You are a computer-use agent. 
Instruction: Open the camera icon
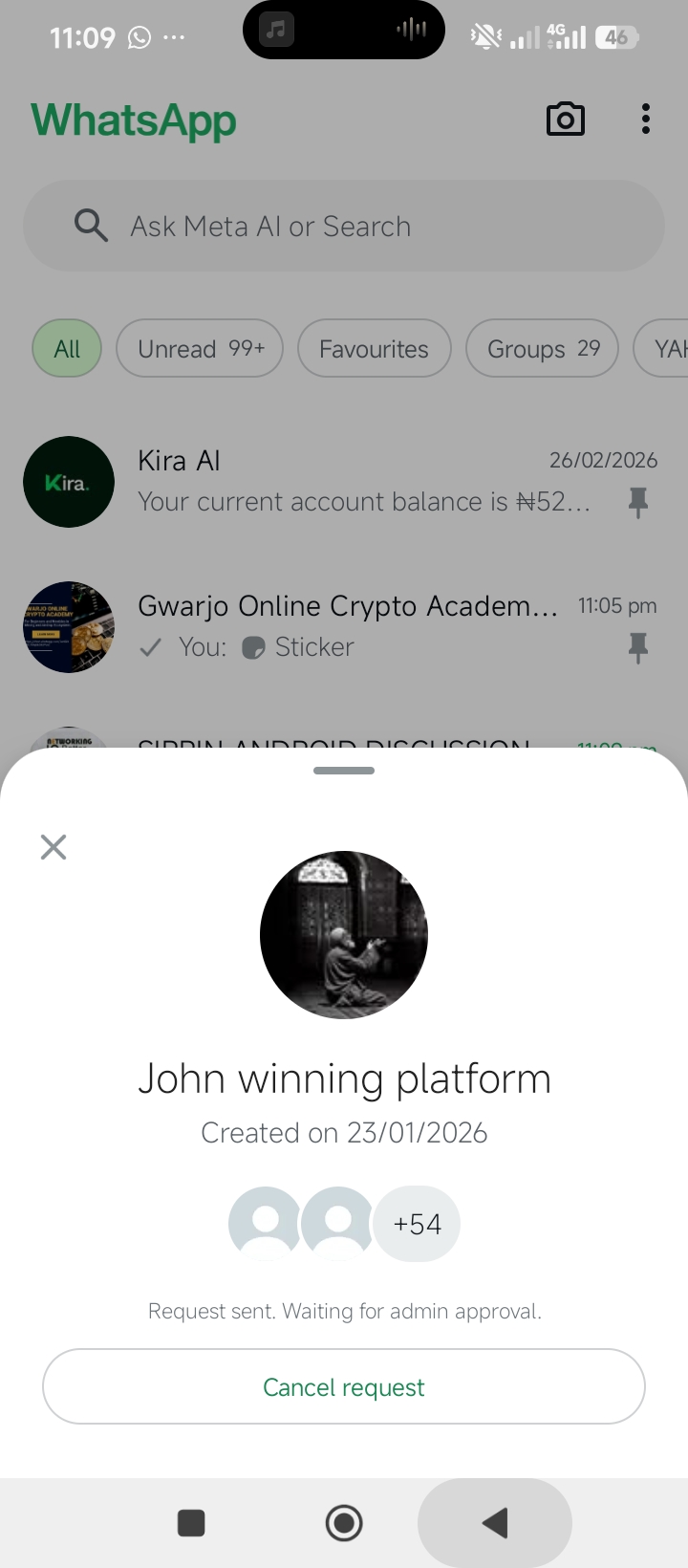click(x=565, y=120)
